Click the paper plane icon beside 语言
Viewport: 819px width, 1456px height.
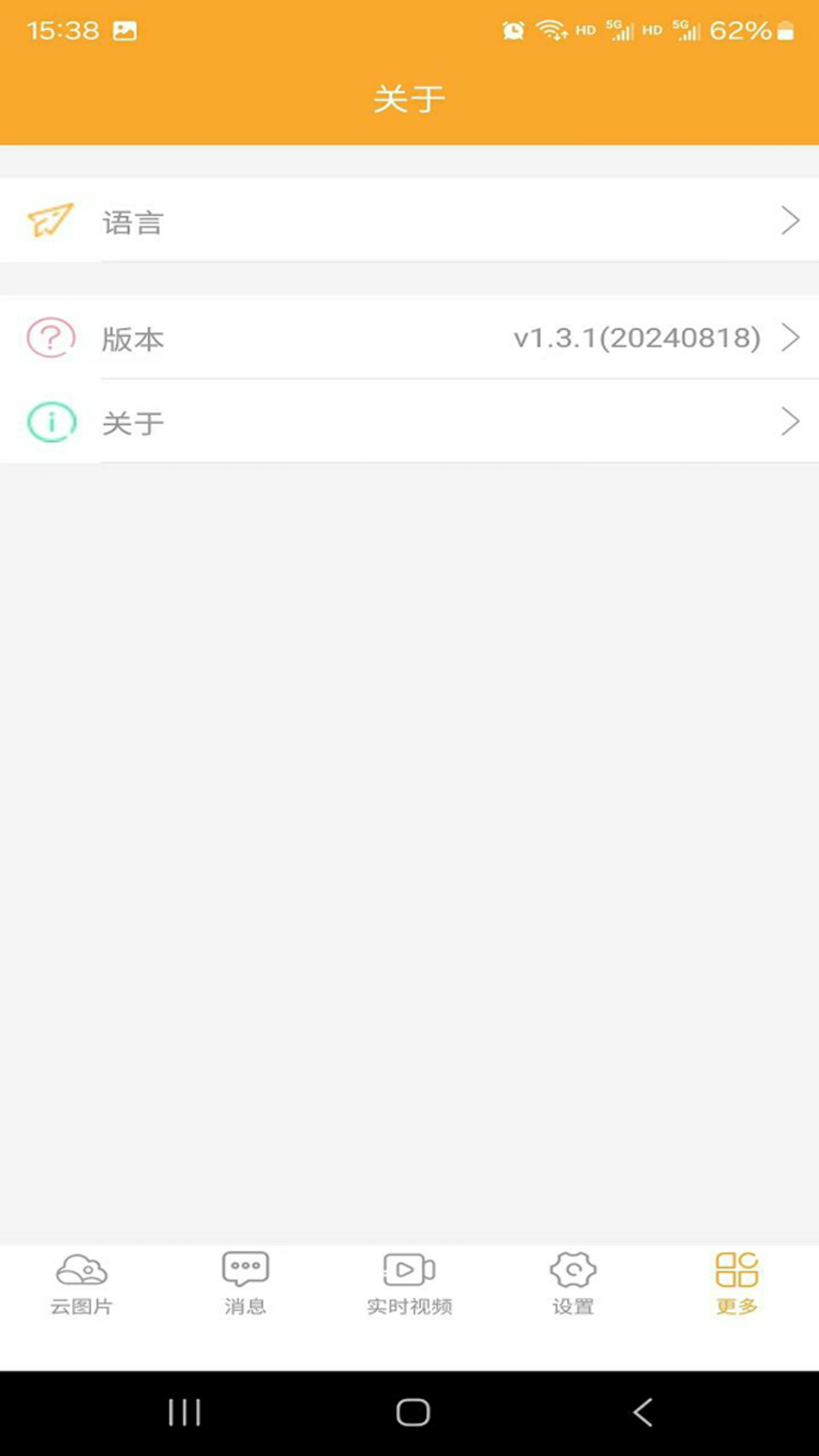point(49,221)
